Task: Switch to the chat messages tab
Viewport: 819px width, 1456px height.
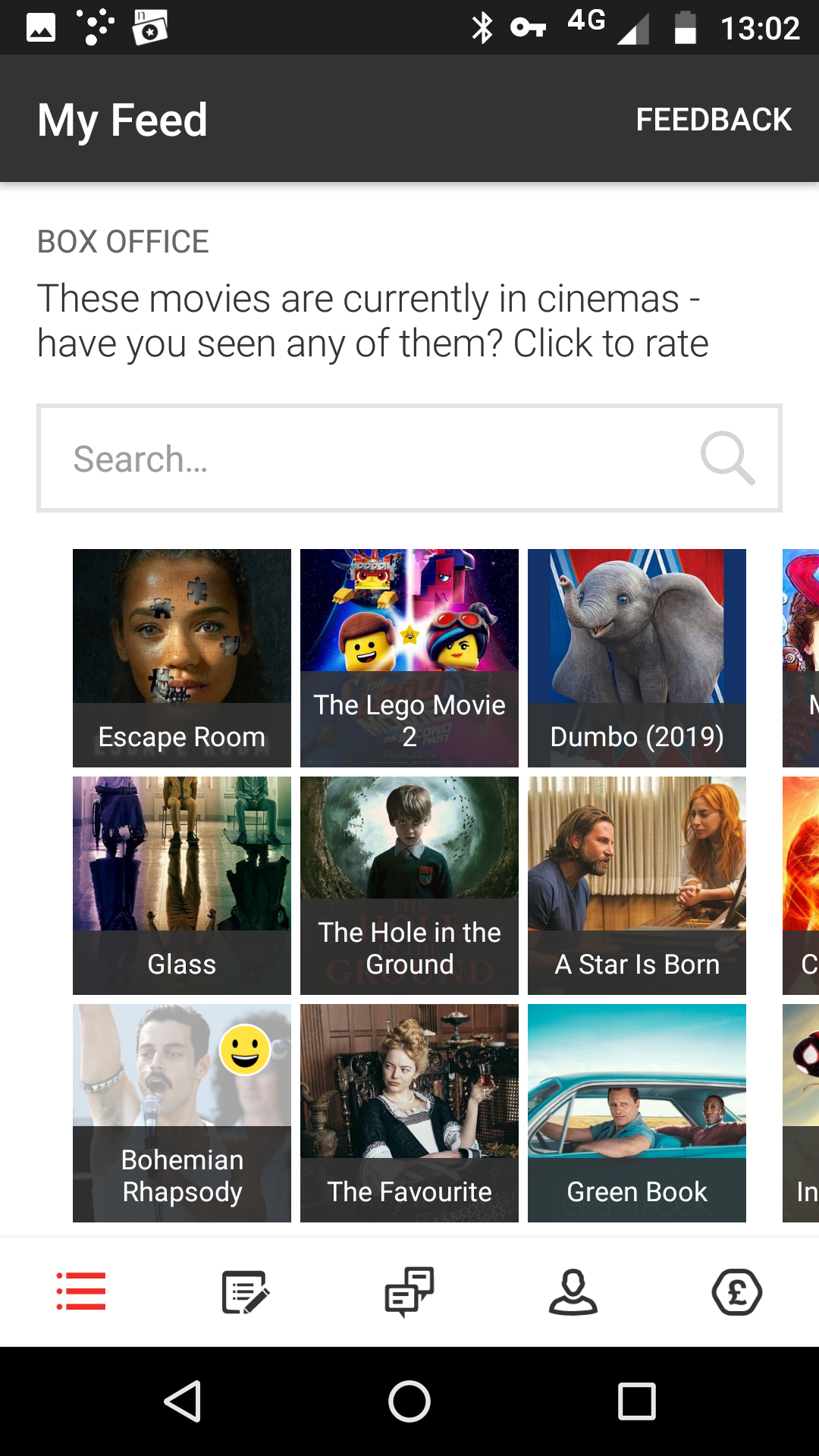Action: pyautogui.click(x=409, y=1291)
